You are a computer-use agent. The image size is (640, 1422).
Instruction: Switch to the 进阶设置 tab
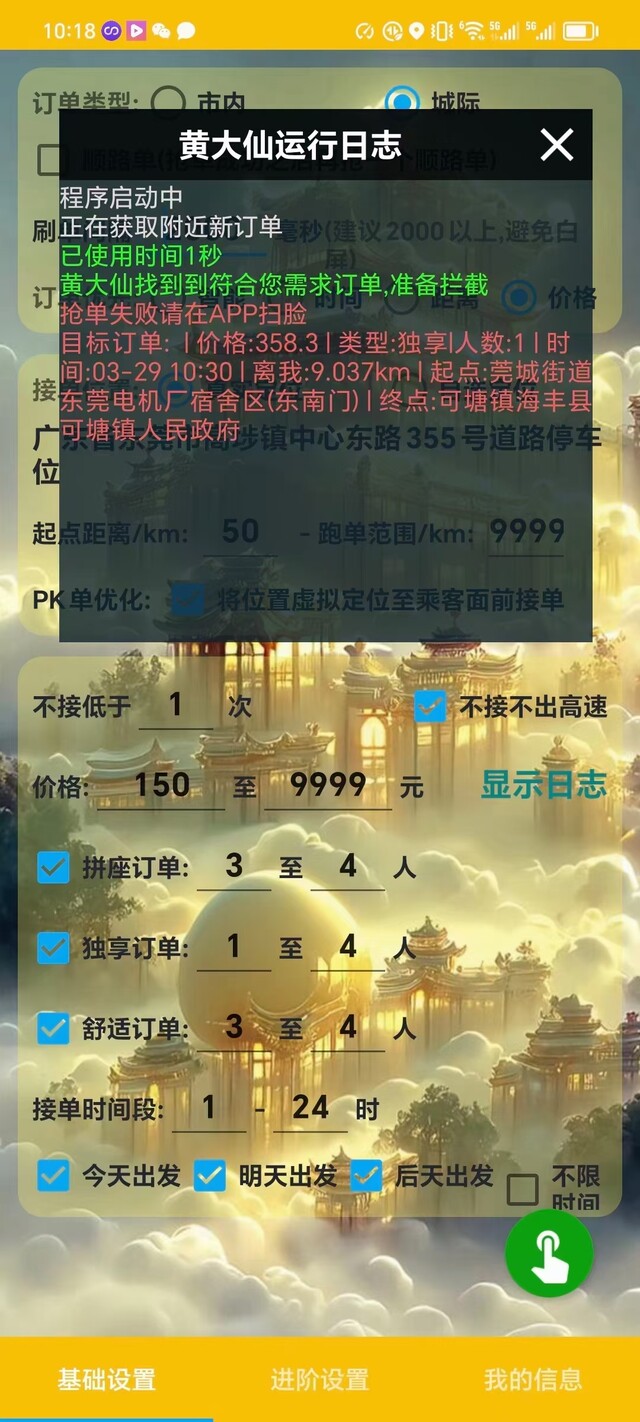click(319, 1380)
